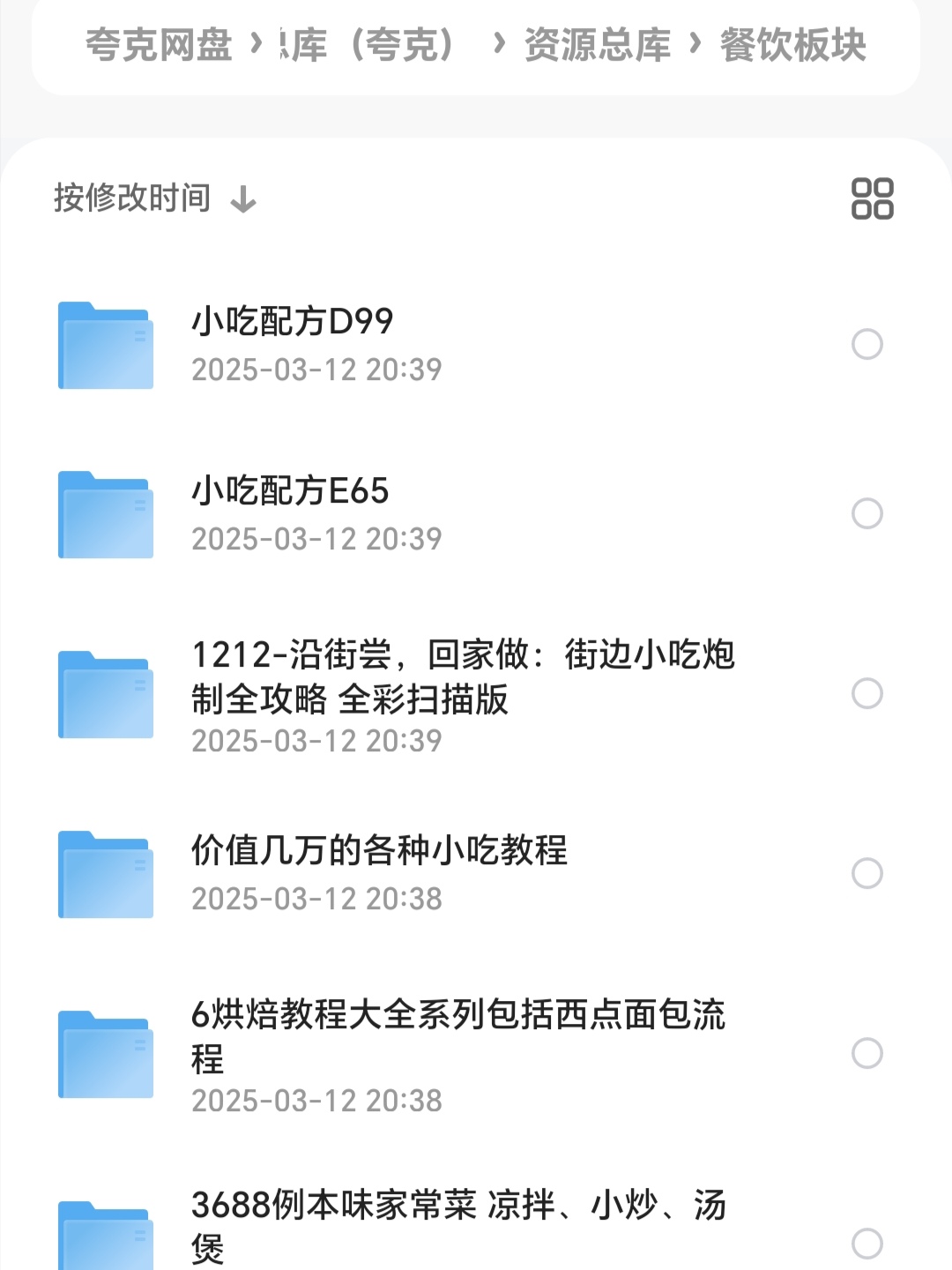Screen dimensions: 952x1270
Task: Select the 6烘焙教程大全系列 folder circle
Action: coord(867,1053)
